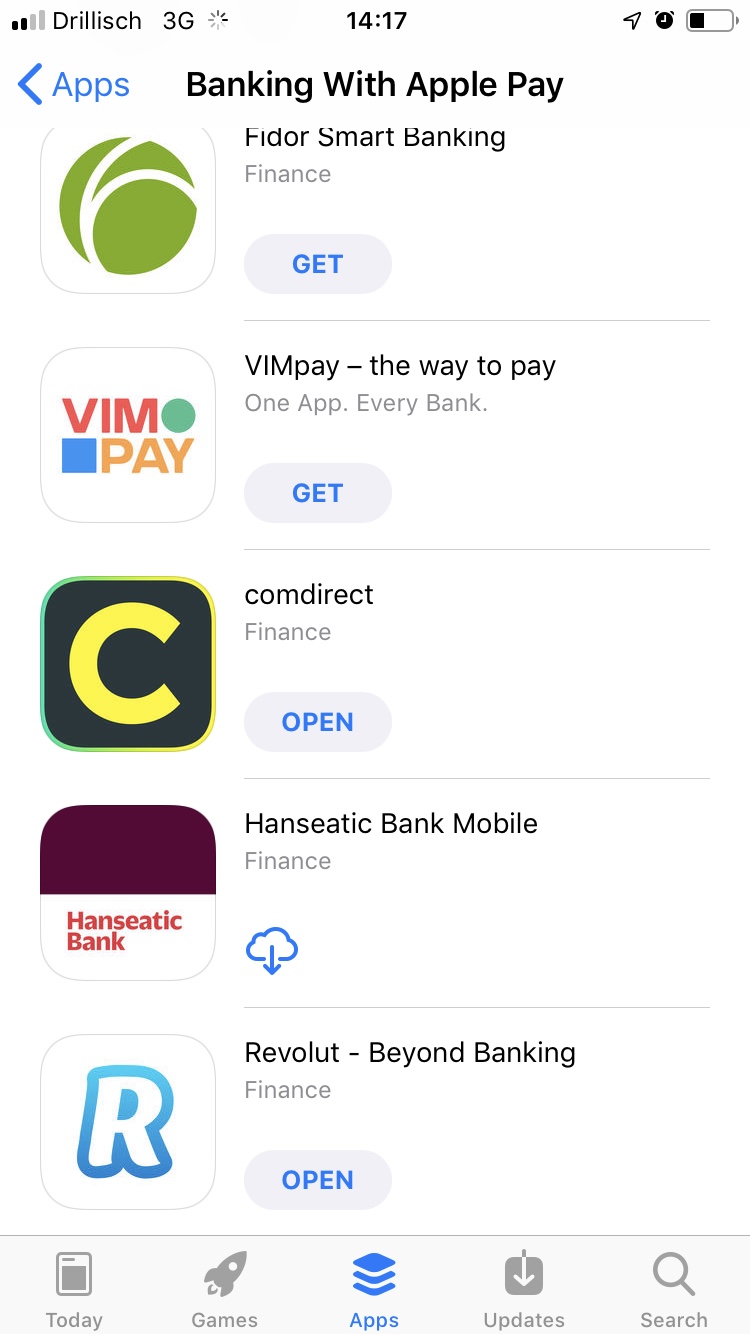Select the Apps tab
The height and width of the screenshot is (1334, 750).
pos(374,1290)
